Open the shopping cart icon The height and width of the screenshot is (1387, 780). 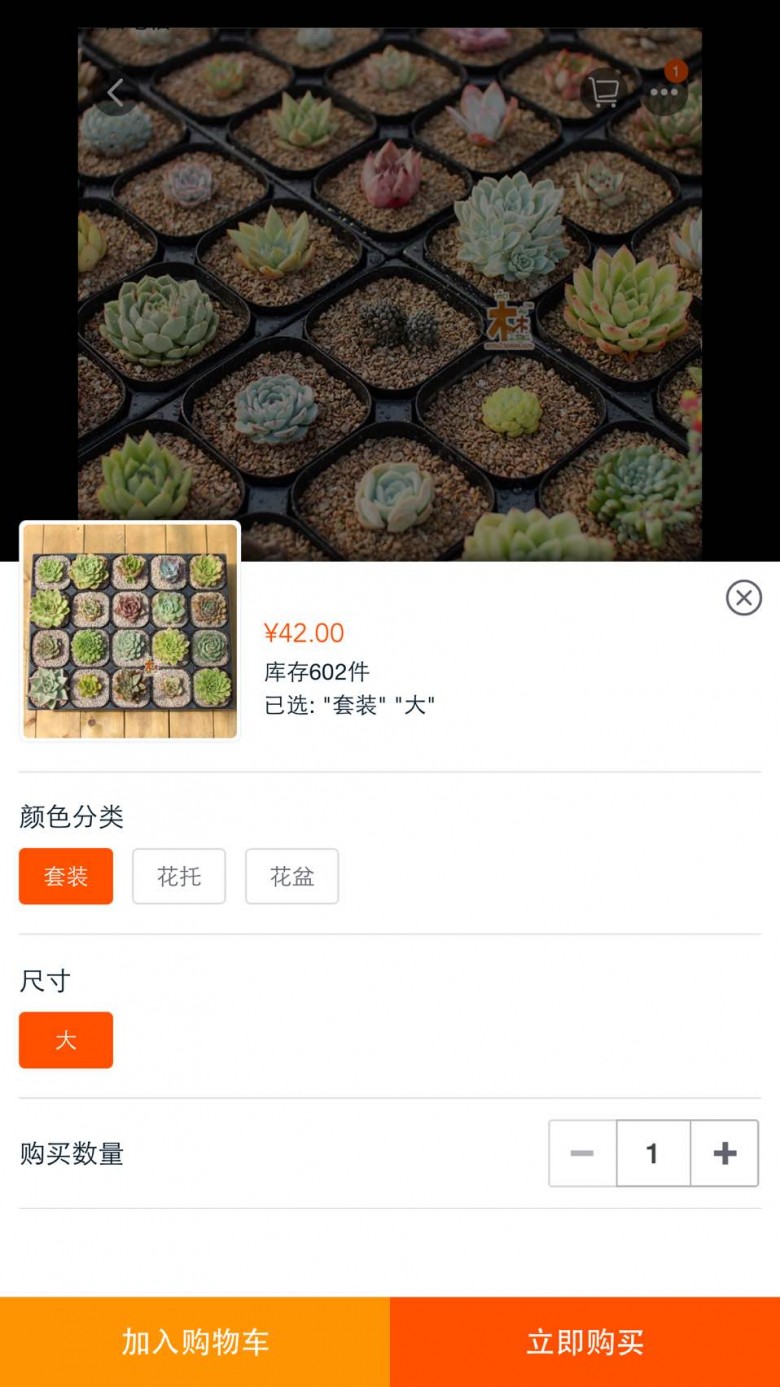click(x=603, y=92)
